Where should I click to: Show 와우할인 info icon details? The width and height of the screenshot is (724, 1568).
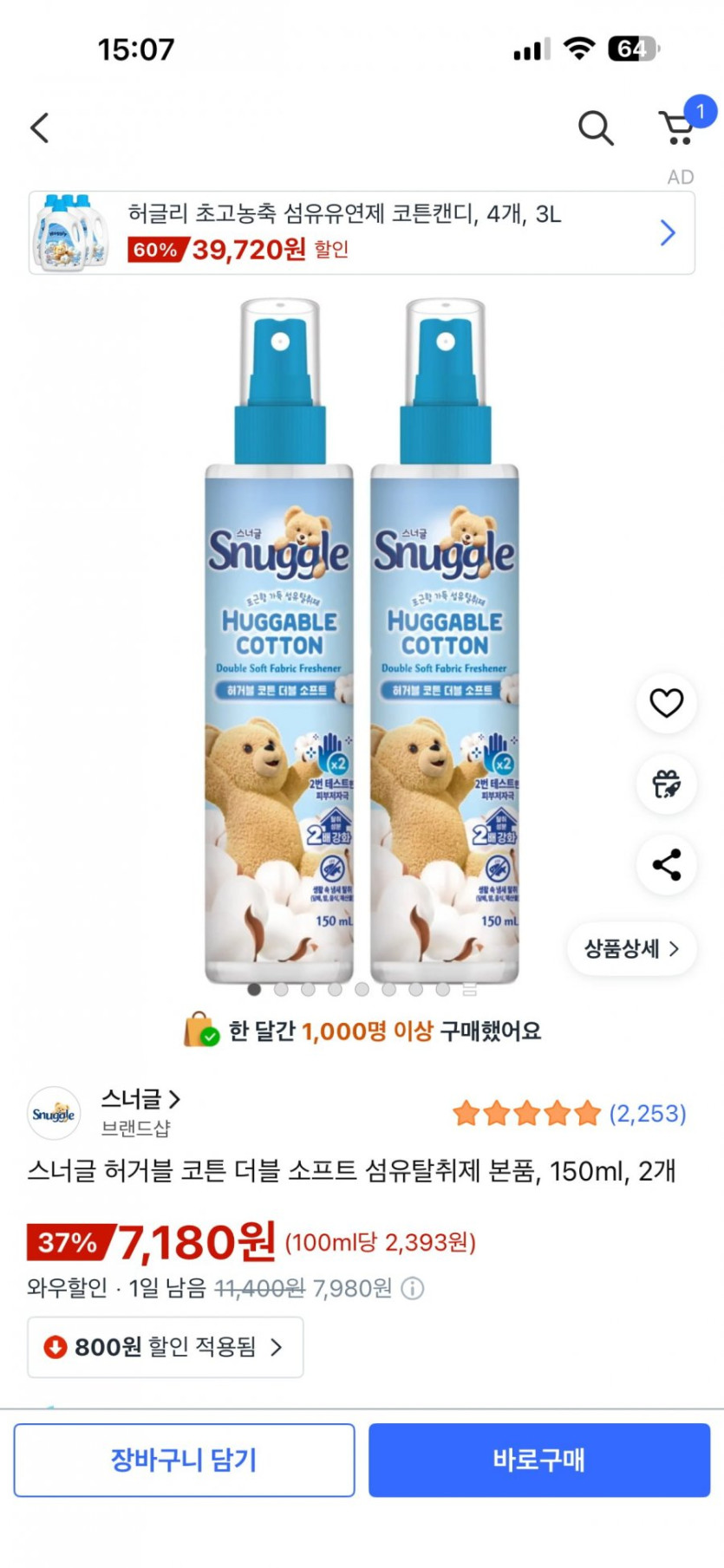413,1289
